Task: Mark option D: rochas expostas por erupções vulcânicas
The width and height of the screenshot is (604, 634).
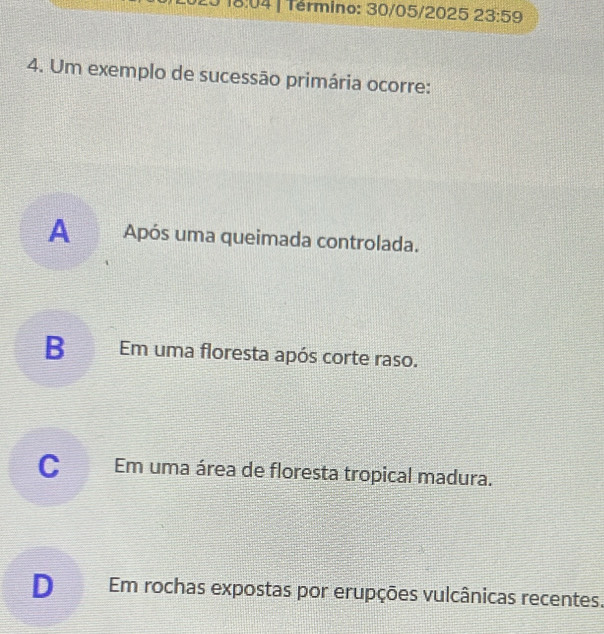Action: tap(42, 586)
